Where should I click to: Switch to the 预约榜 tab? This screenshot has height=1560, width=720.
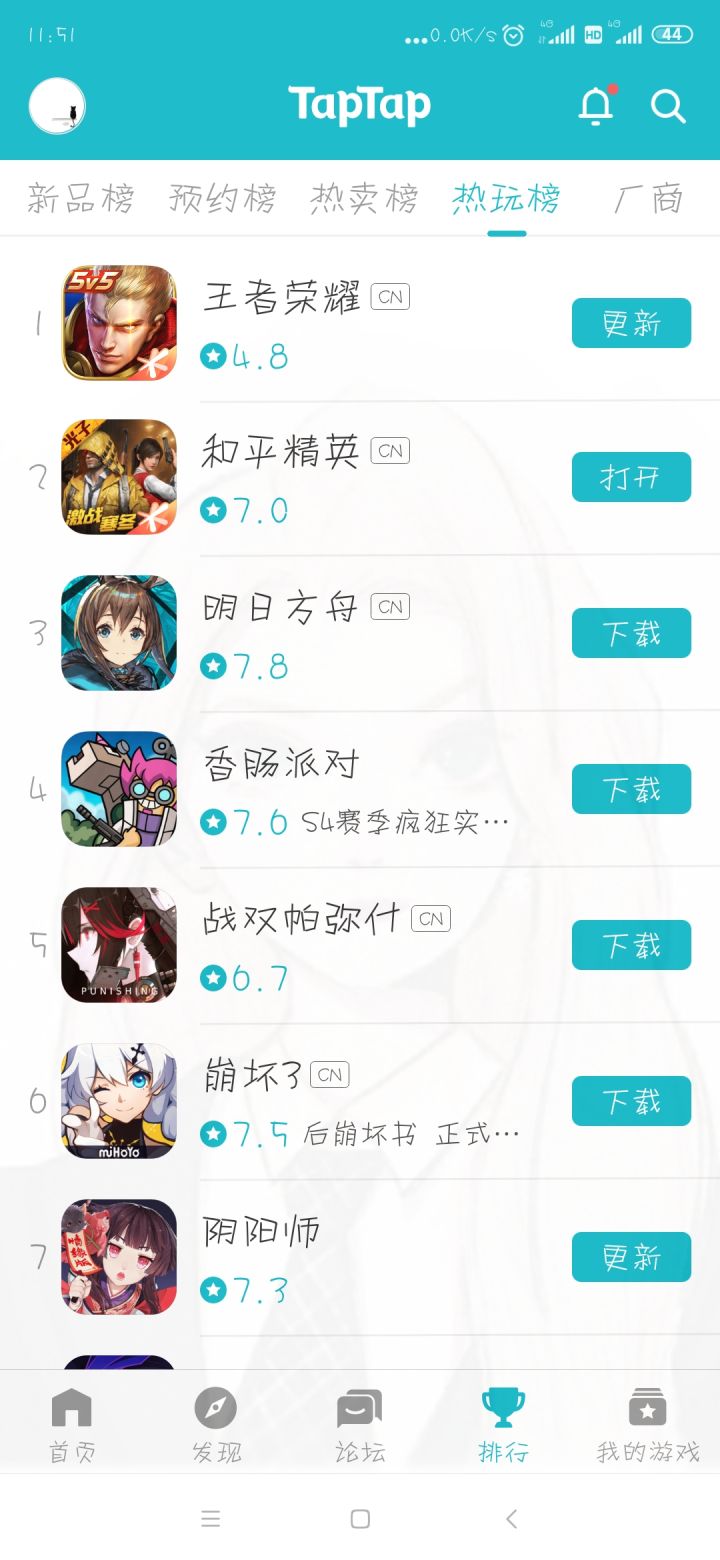point(222,198)
